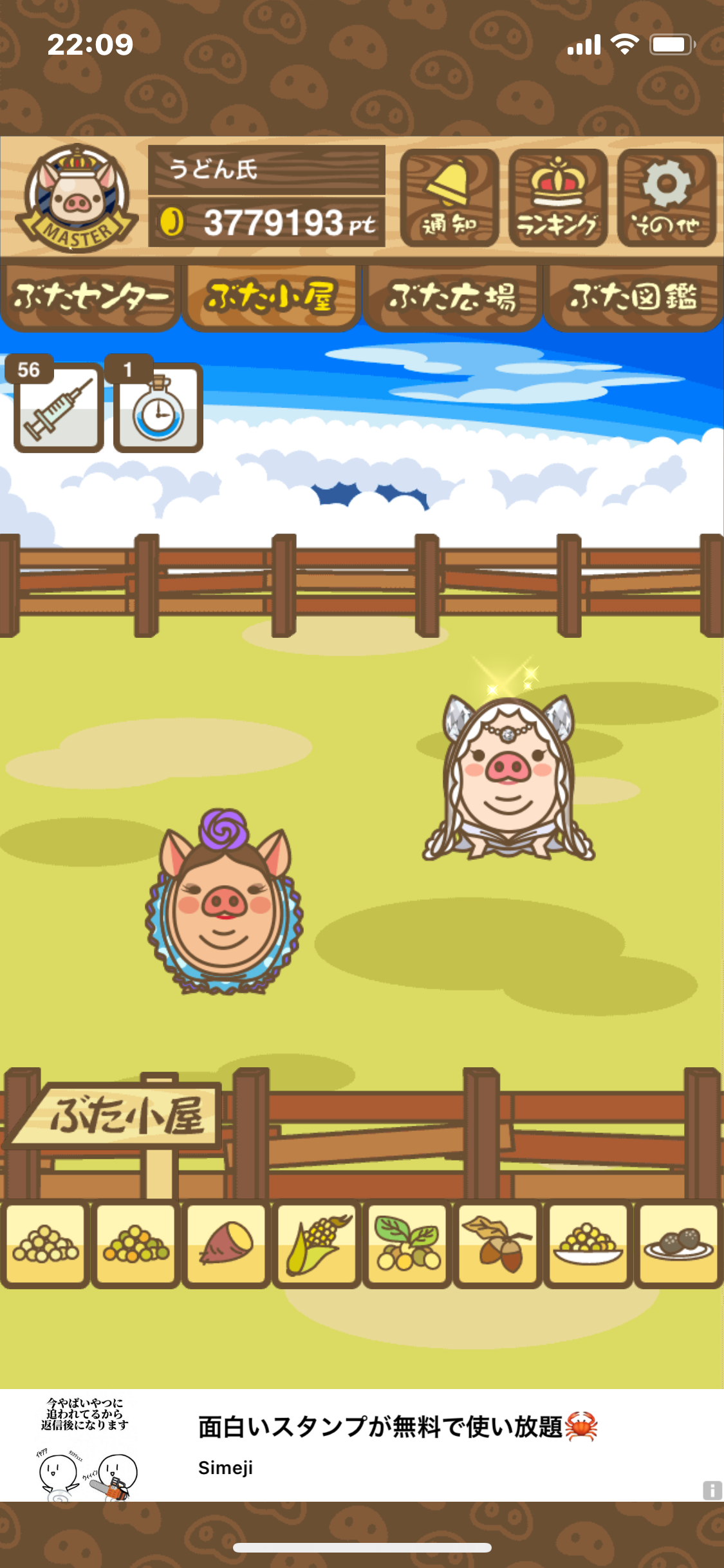Use the stopwatch potion item
The width and height of the screenshot is (724, 1568).
(x=158, y=407)
